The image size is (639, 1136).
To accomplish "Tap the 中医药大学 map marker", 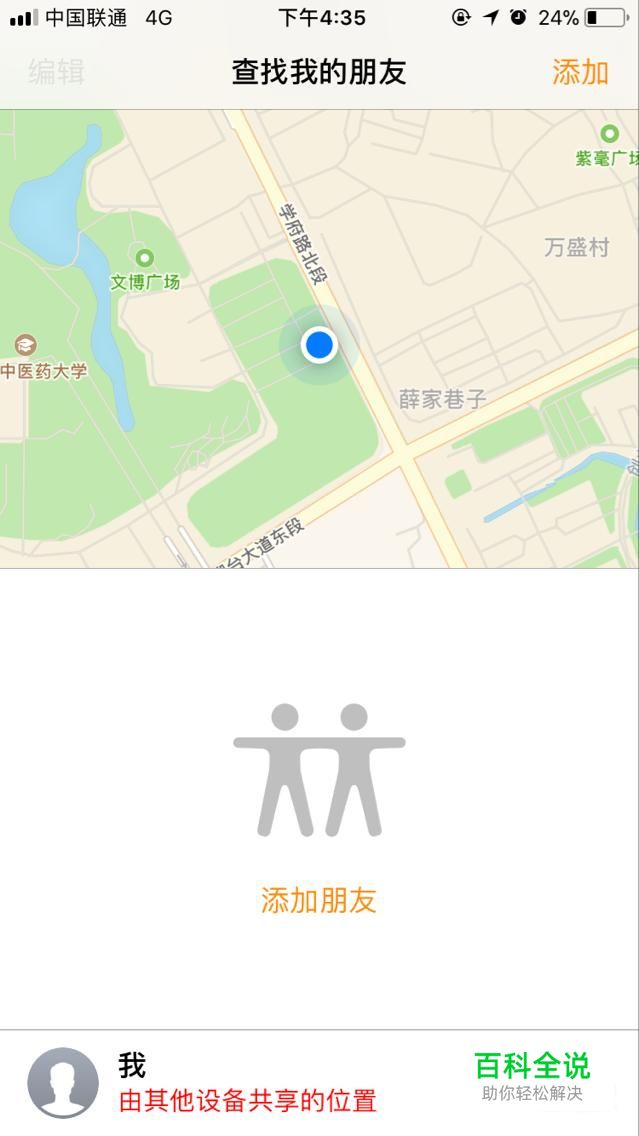I will (x=25, y=346).
